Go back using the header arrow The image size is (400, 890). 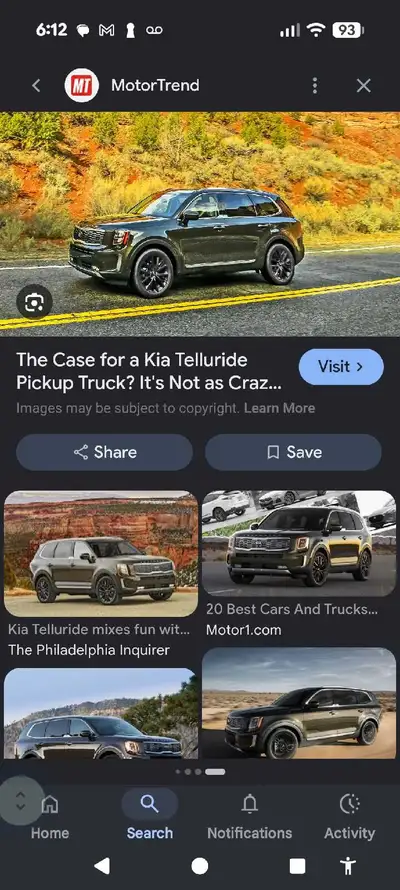(36, 86)
